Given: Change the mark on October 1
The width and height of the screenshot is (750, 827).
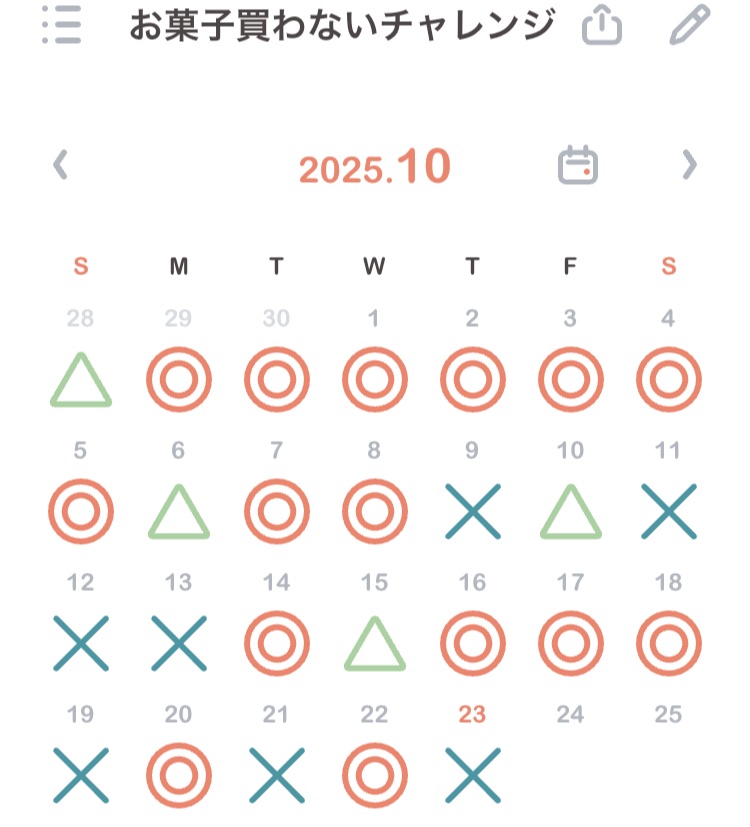Looking at the screenshot, I should click(x=375, y=381).
